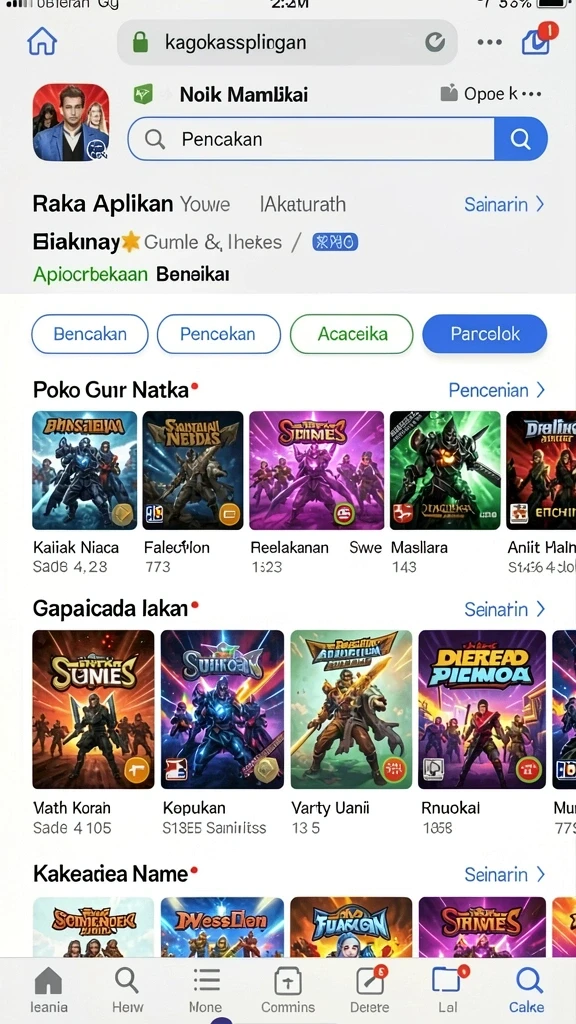Reload the page in the address bar

[x=435, y=42]
